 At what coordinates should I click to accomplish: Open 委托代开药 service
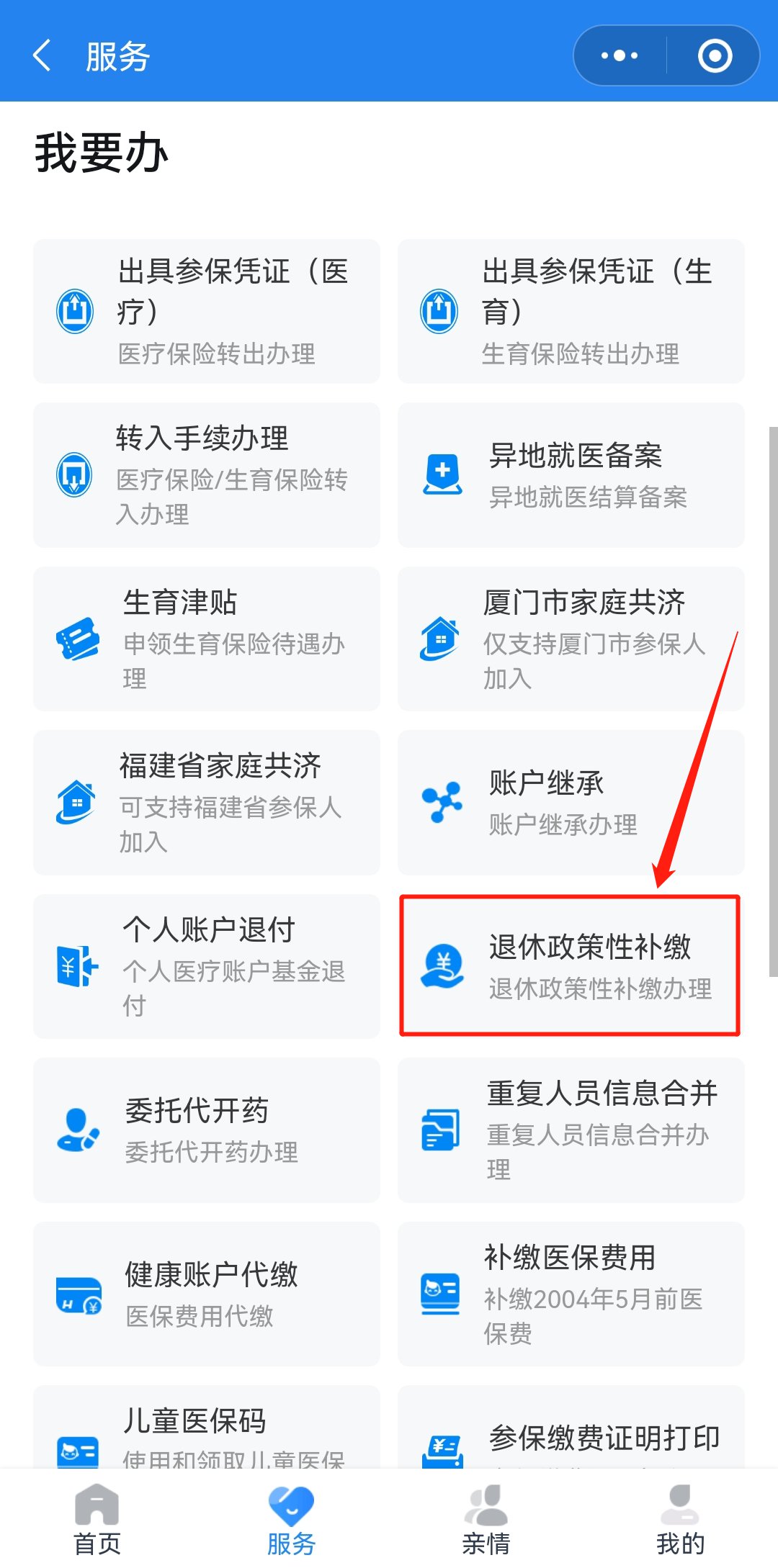tap(207, 1130)
